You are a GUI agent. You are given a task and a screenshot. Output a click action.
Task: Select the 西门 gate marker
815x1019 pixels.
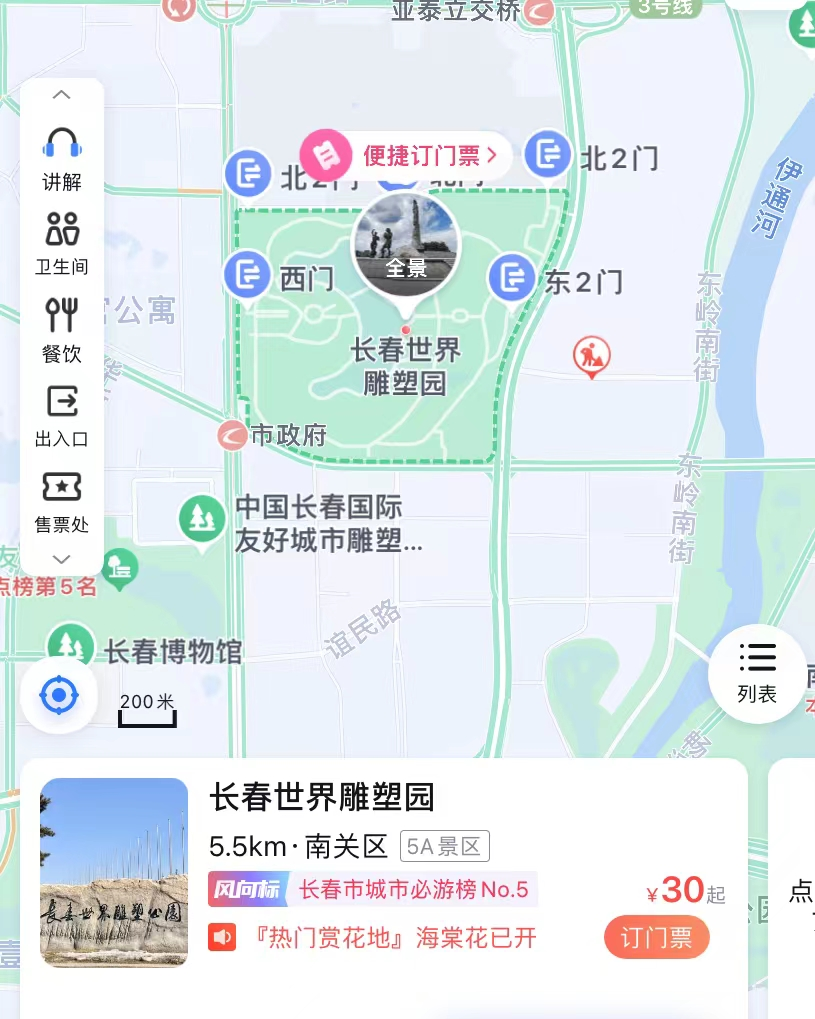pos(247,277)
